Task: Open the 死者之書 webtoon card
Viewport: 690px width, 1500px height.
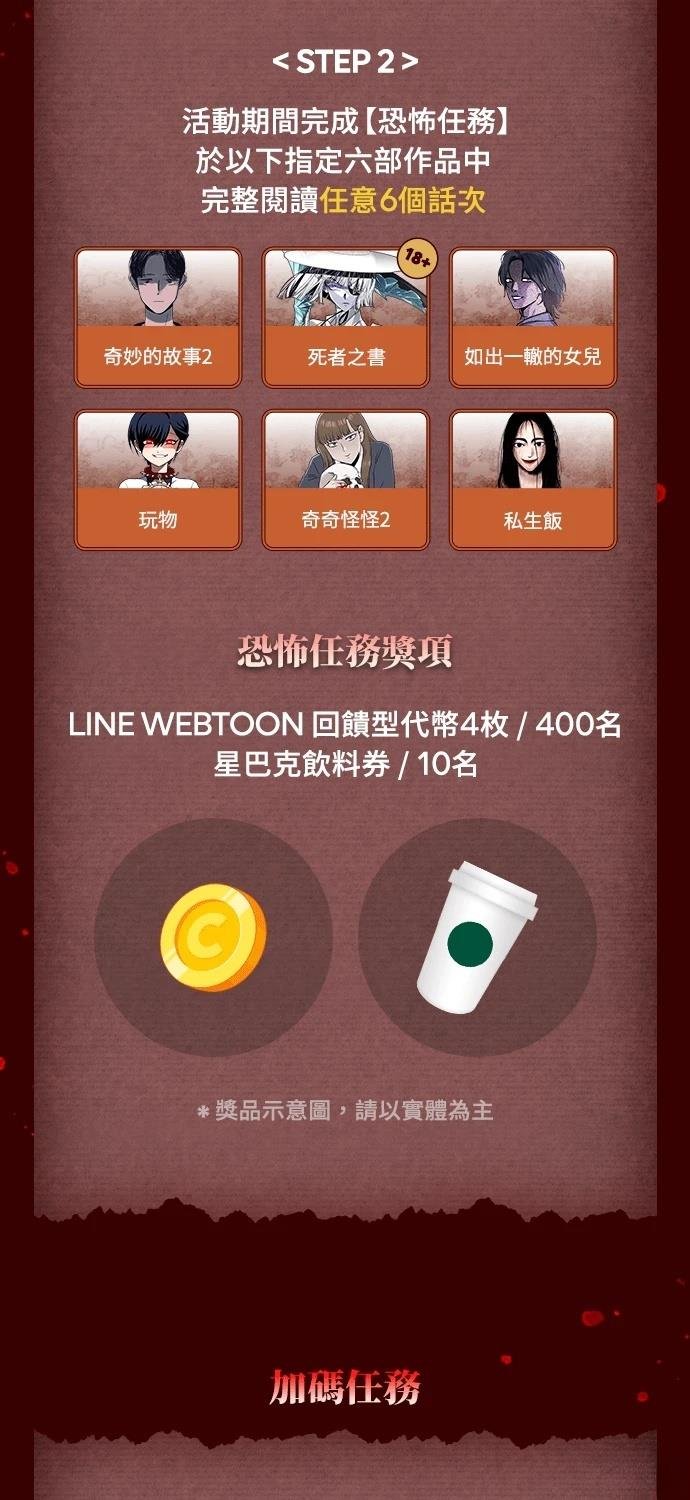Action: click(x=345, y=318)
